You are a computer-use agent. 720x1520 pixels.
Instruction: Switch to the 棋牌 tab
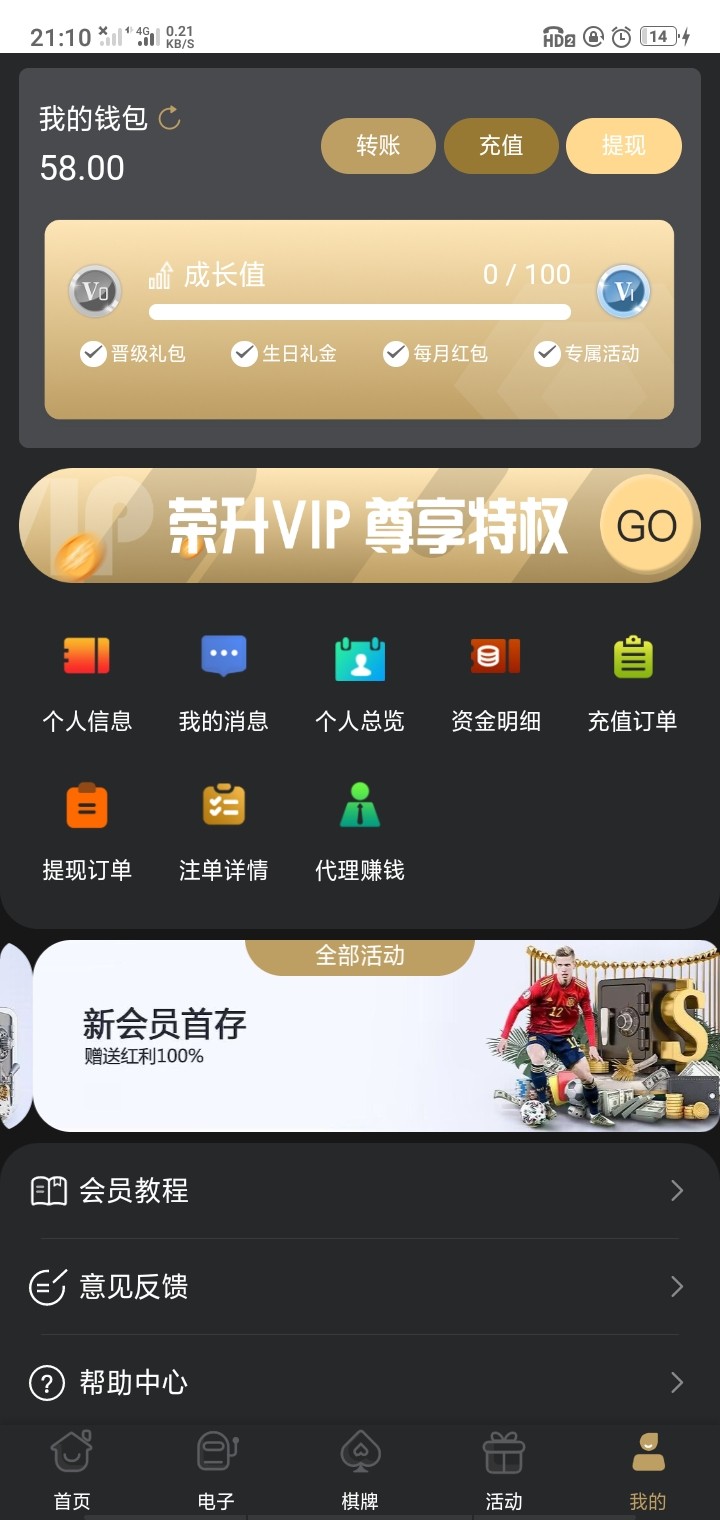[360, 1470]
